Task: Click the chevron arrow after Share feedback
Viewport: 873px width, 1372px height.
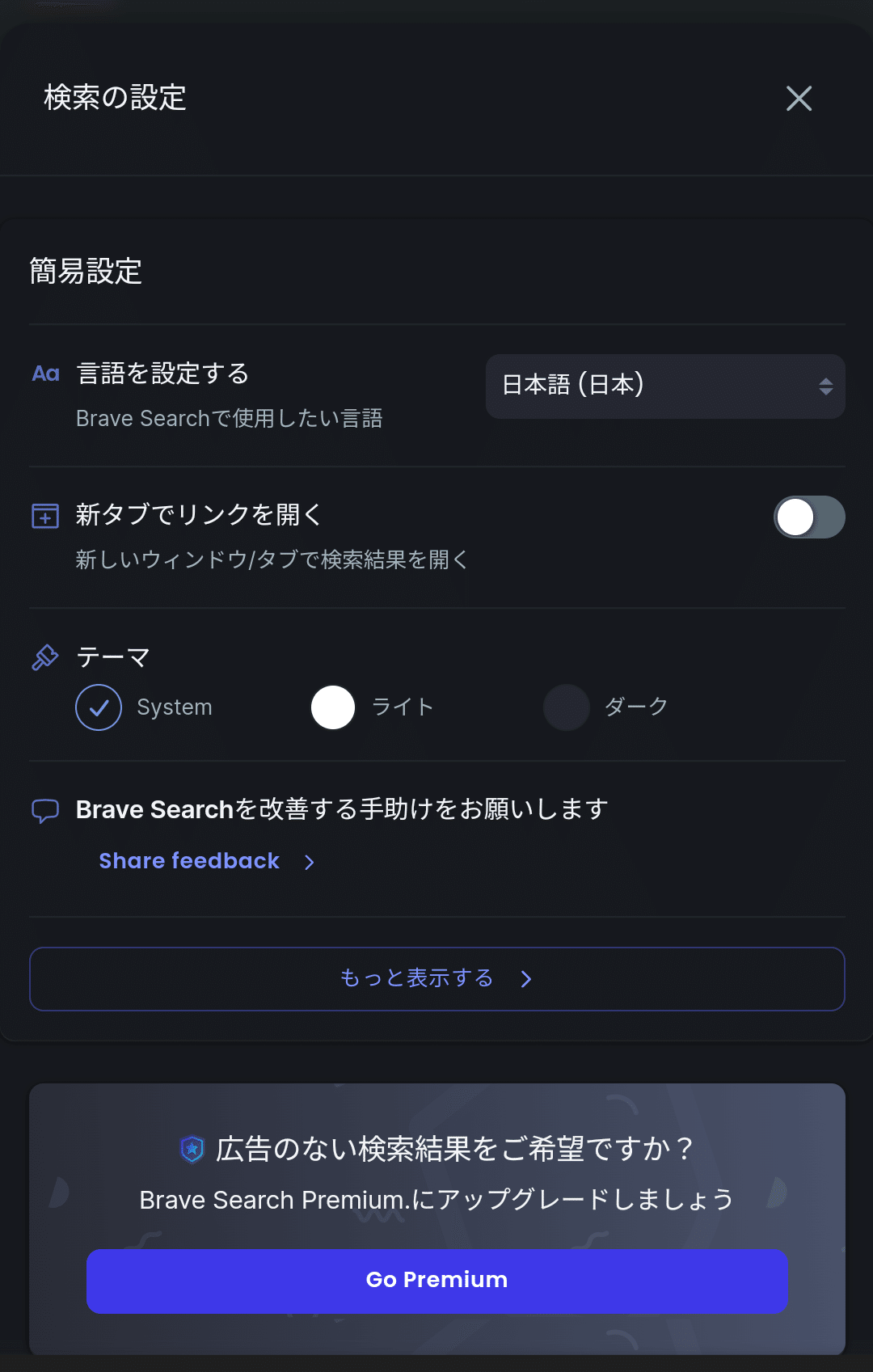Action: [x=309, y=863]
